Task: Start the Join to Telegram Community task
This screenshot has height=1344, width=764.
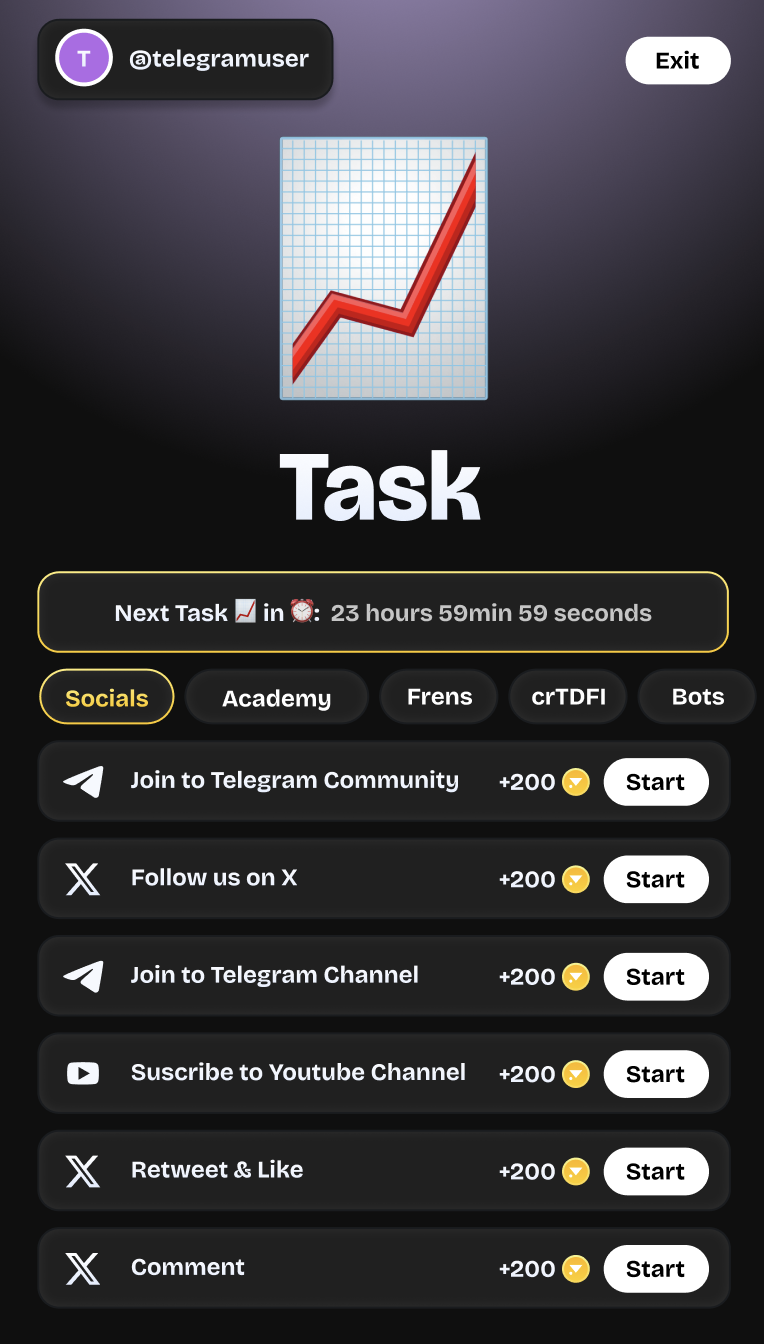Action: point(655,782)
